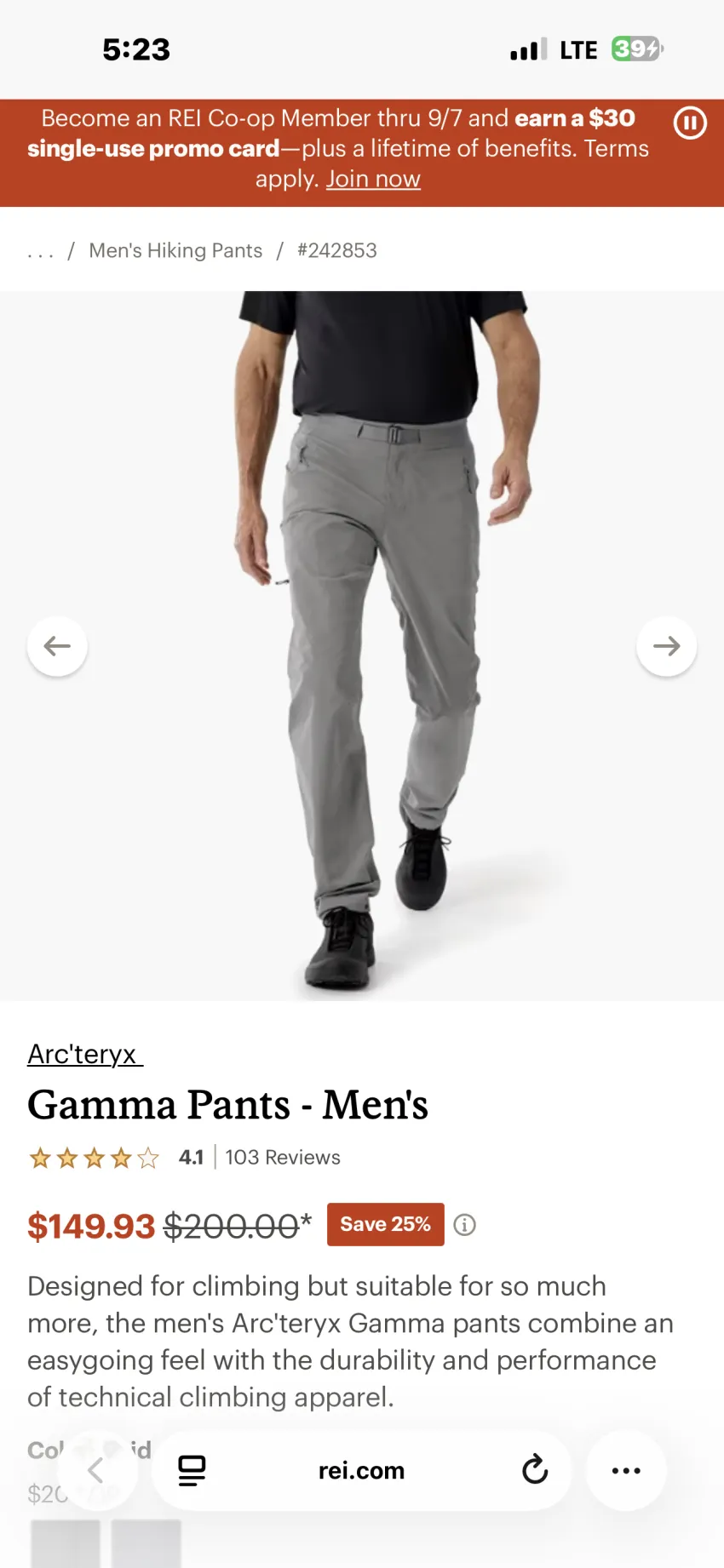The image size is (724, 1568).
Task: Open the Arc'teryx brand link
Action: [x=84, y=1054]
